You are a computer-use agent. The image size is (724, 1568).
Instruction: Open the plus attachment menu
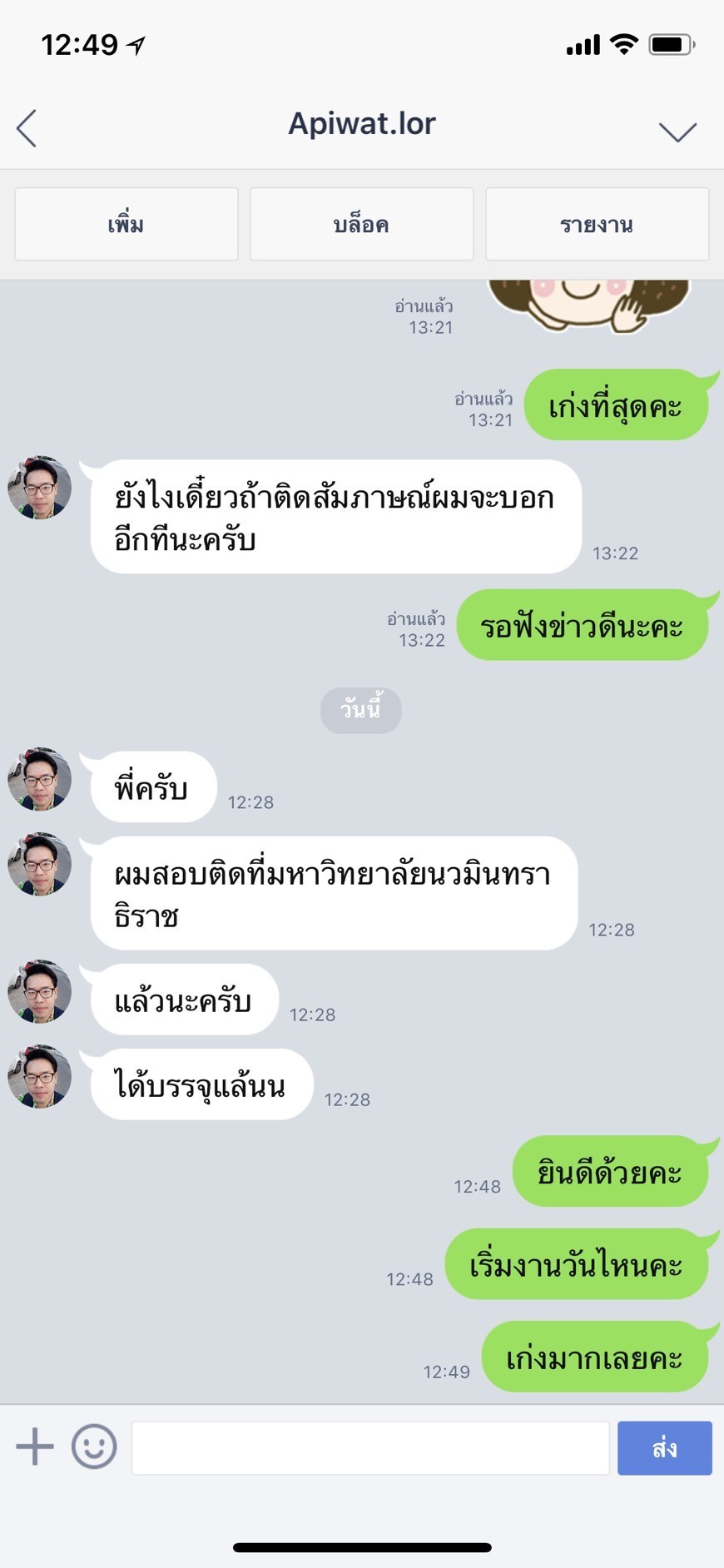(x=35, y=1446)
